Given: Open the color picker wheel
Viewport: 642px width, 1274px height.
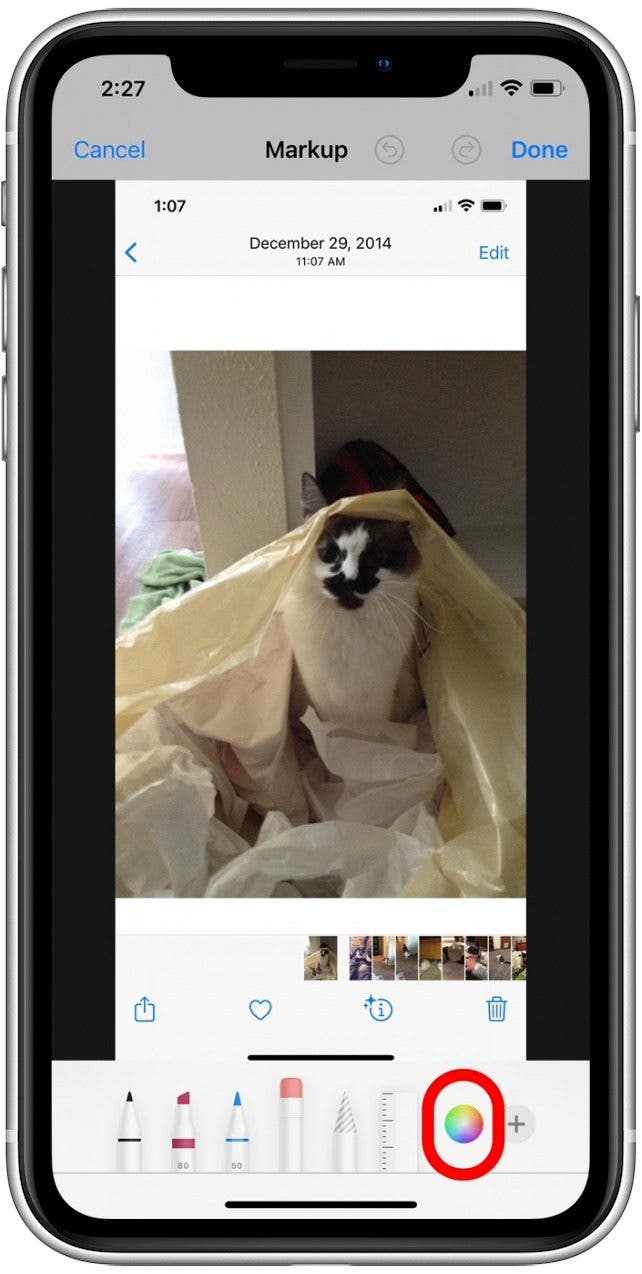Looking at the screenshot, I should (x=463, y=1124).
